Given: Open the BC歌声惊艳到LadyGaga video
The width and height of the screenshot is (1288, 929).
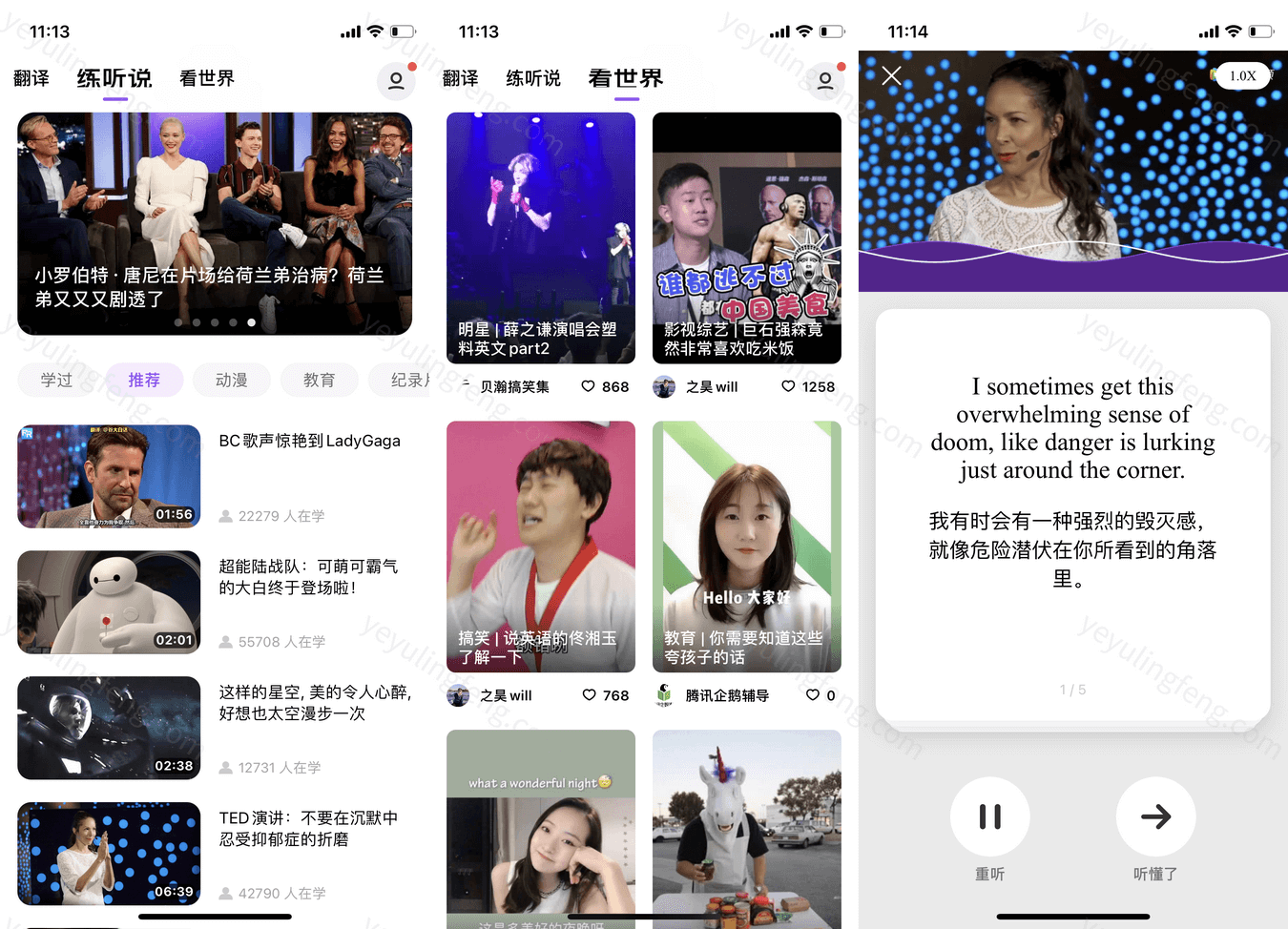Looking at the screenshot, I should (x=109, y=477).
